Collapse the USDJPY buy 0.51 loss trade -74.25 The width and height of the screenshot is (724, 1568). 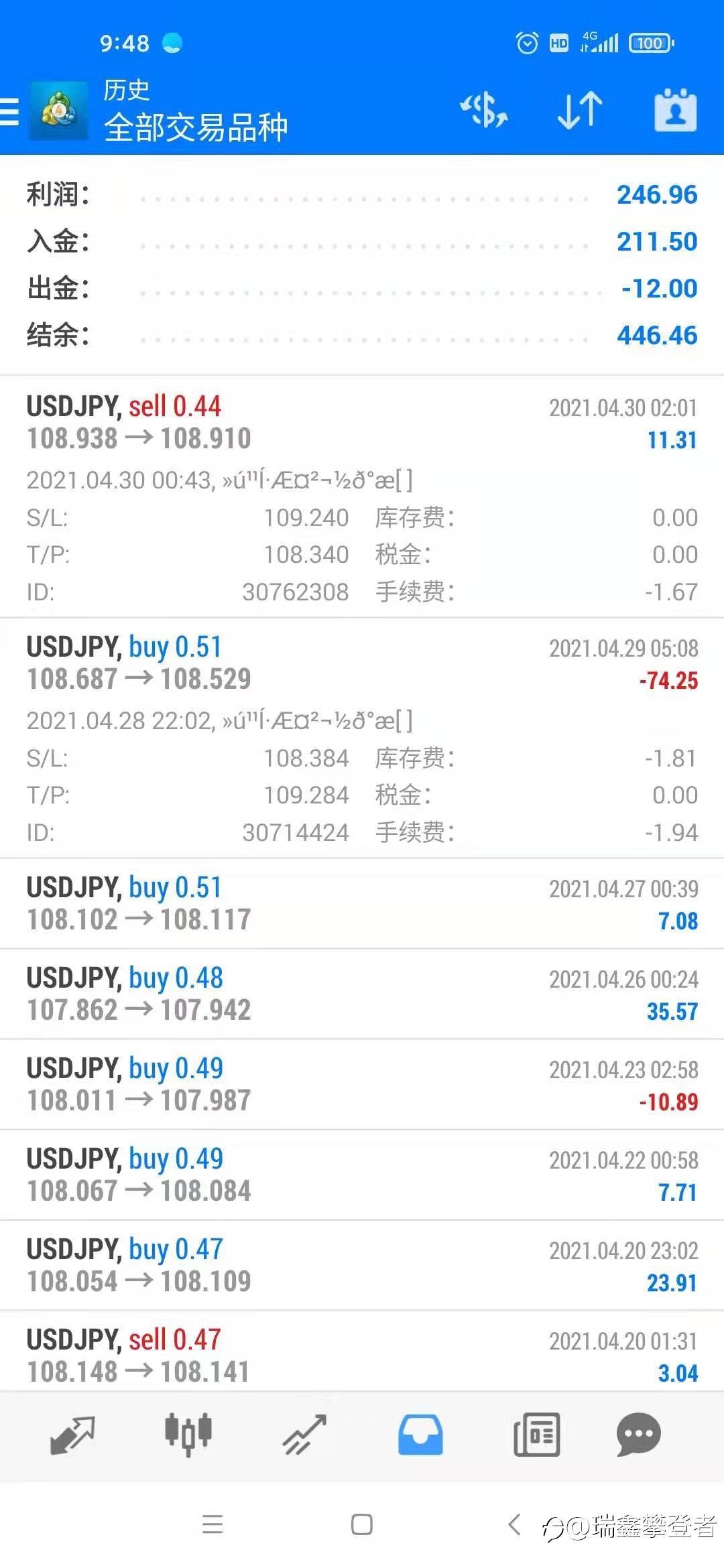click(362, 664)
